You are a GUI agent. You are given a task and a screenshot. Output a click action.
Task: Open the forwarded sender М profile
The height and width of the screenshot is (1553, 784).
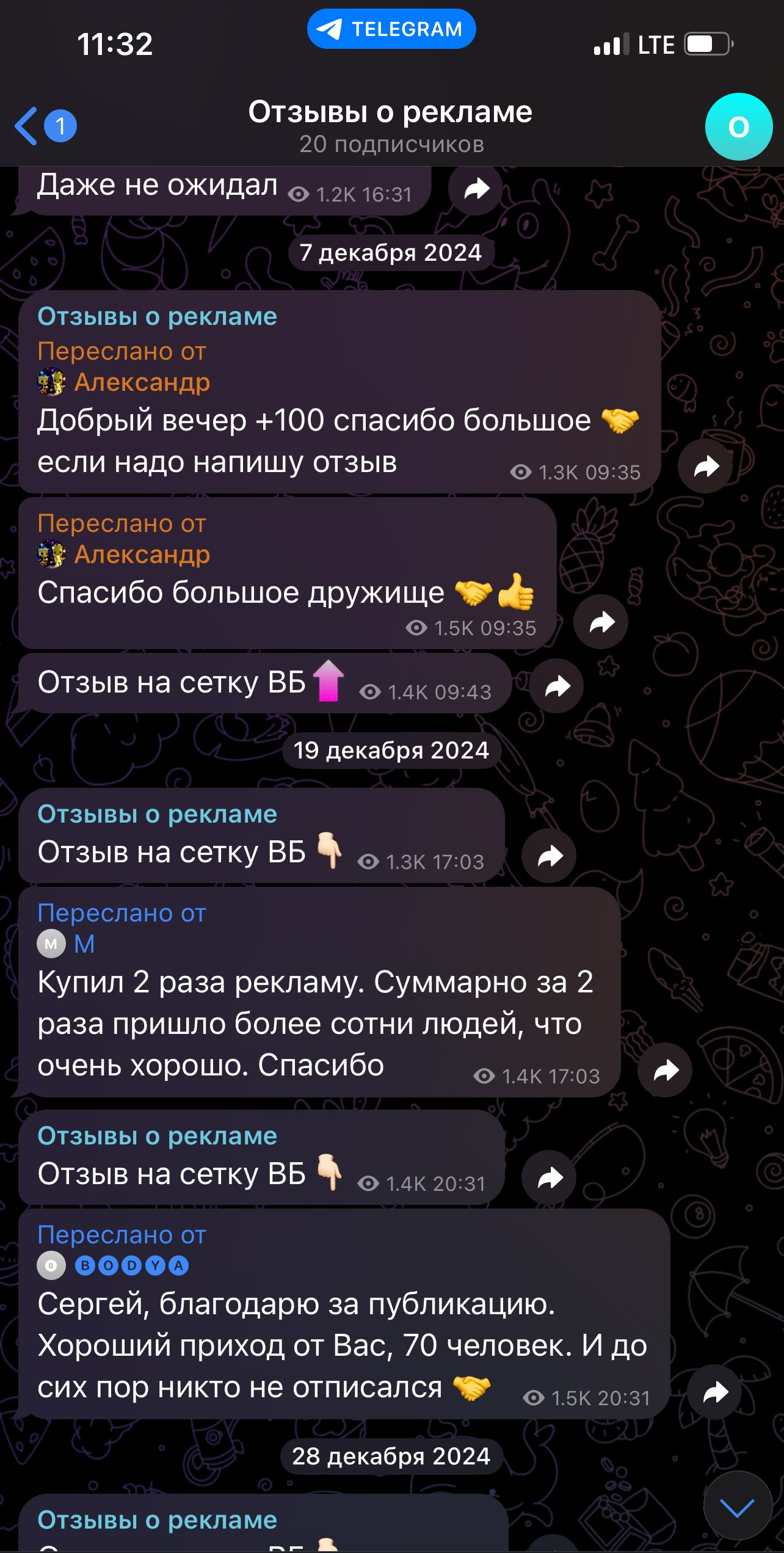pos(84,944)
